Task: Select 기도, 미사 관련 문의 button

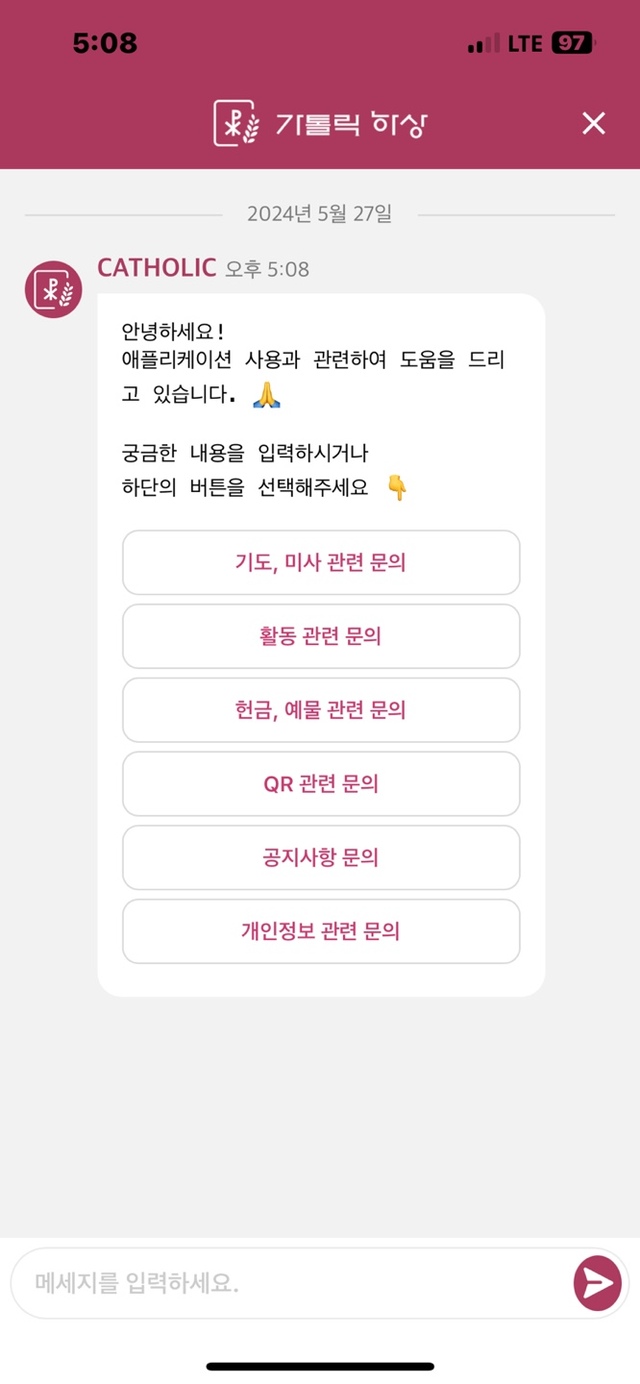Action: click(321, 563)
